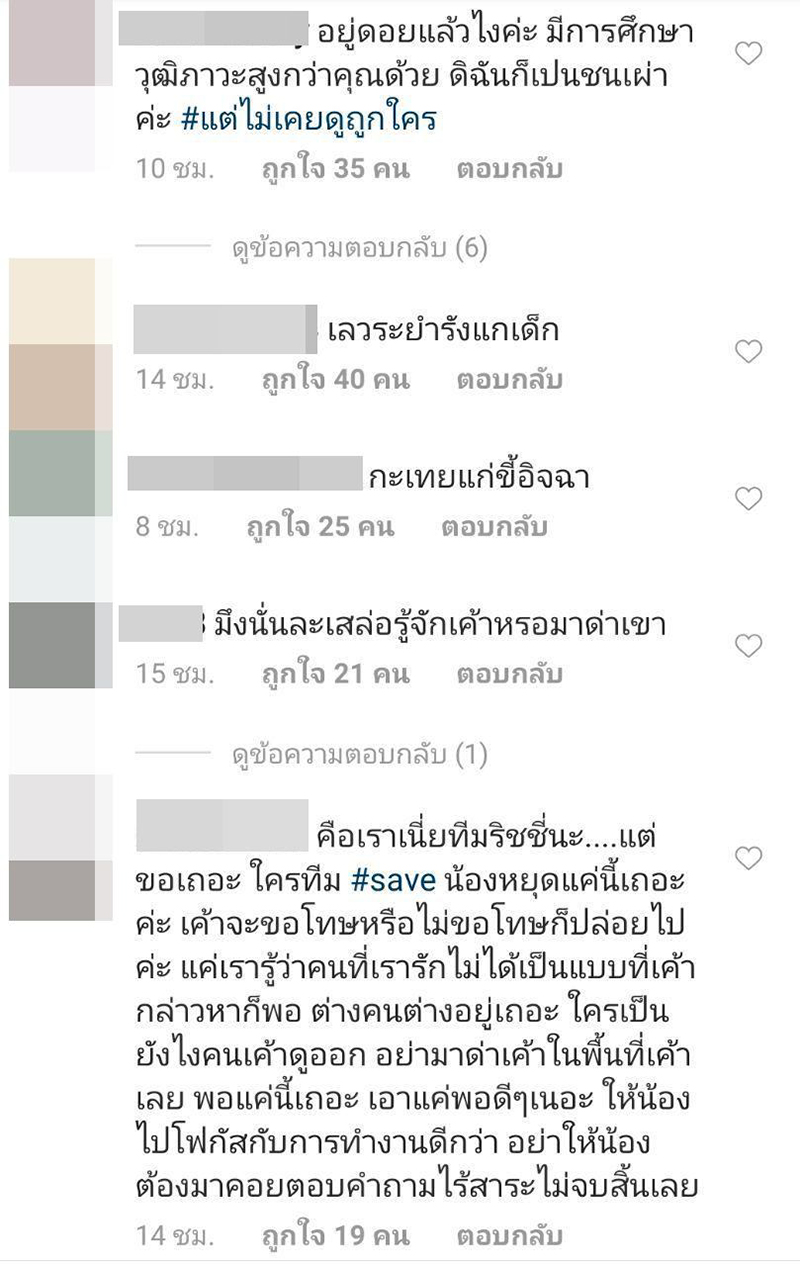Reply to the long #save comment

coord(509,1235)
